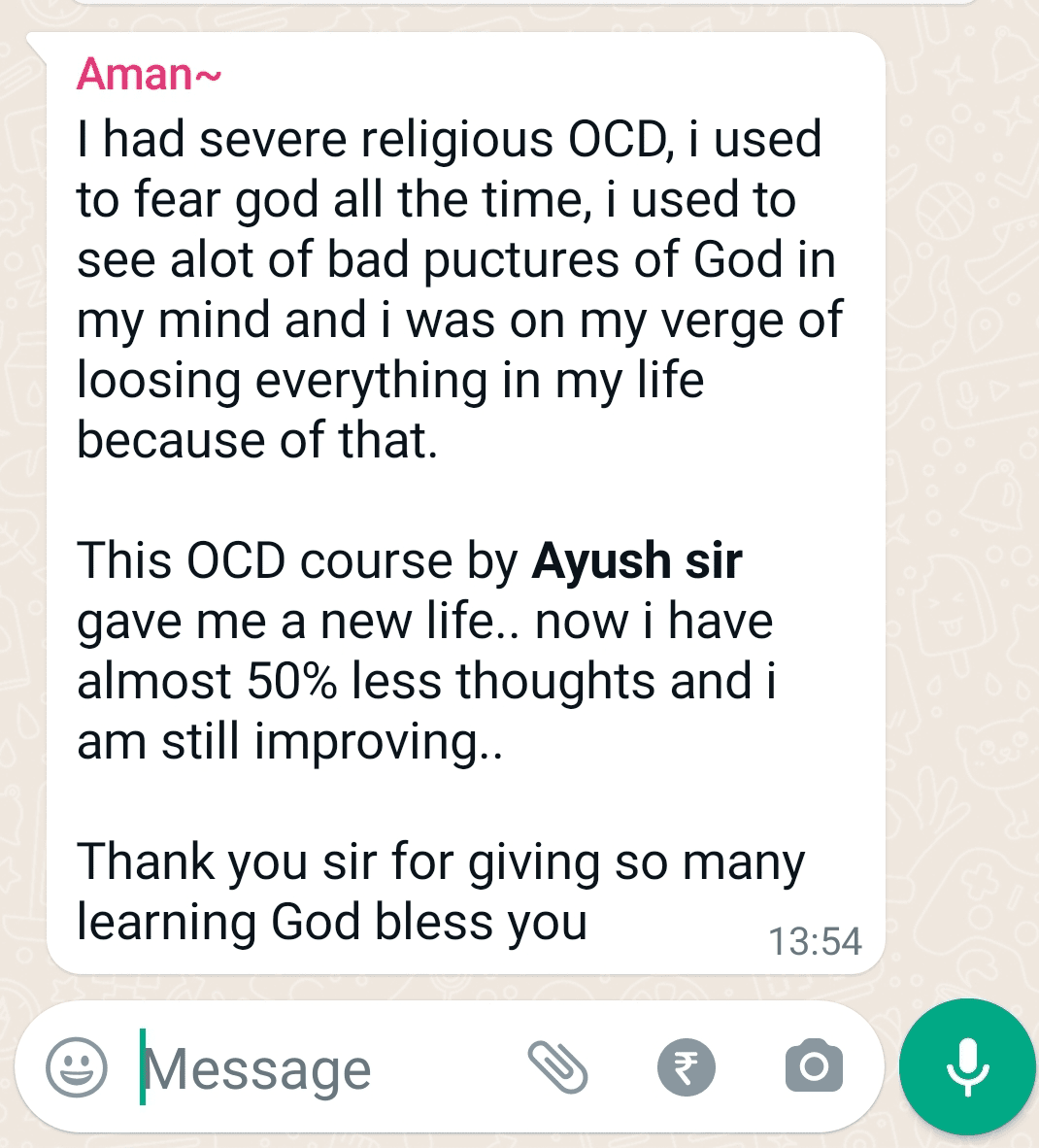Attach a file with the paperclip
This screenshot has height=1148, width=1039.
coord(558,1067)
